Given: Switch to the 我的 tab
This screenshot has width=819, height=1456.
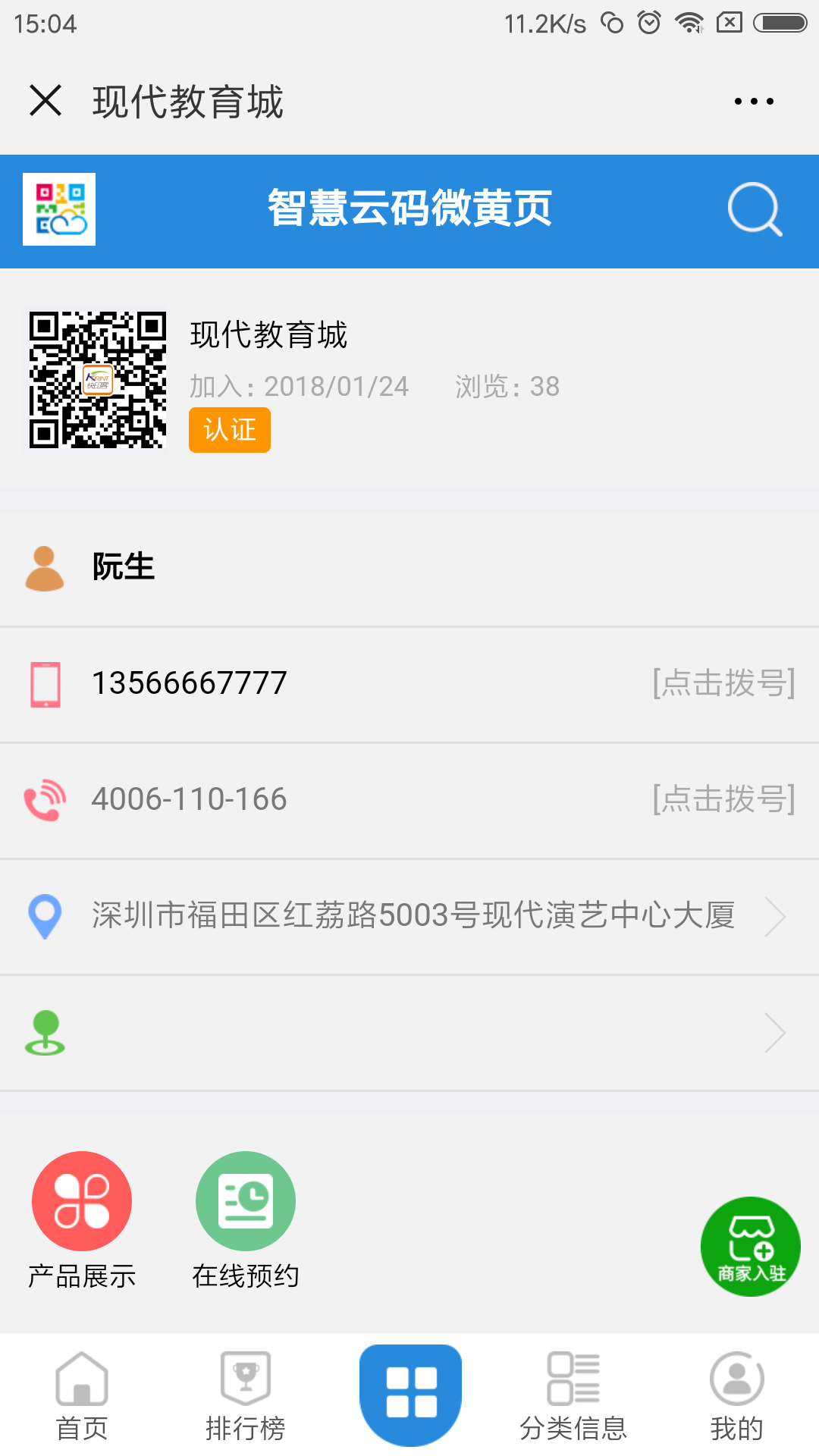Looking at the screenshot, I should pos(737,1397).
